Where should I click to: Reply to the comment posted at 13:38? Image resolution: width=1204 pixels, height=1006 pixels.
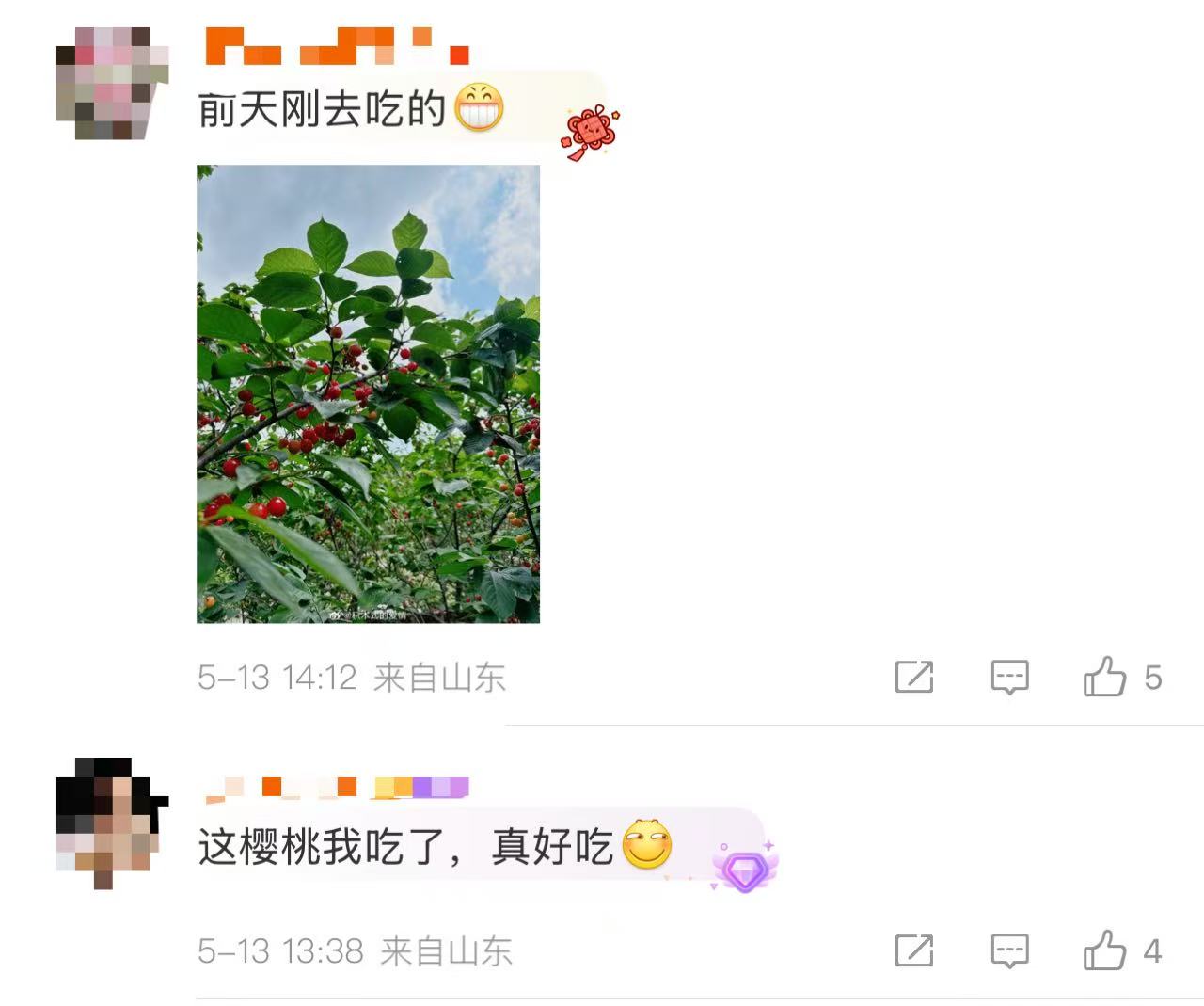point(1009,950)
